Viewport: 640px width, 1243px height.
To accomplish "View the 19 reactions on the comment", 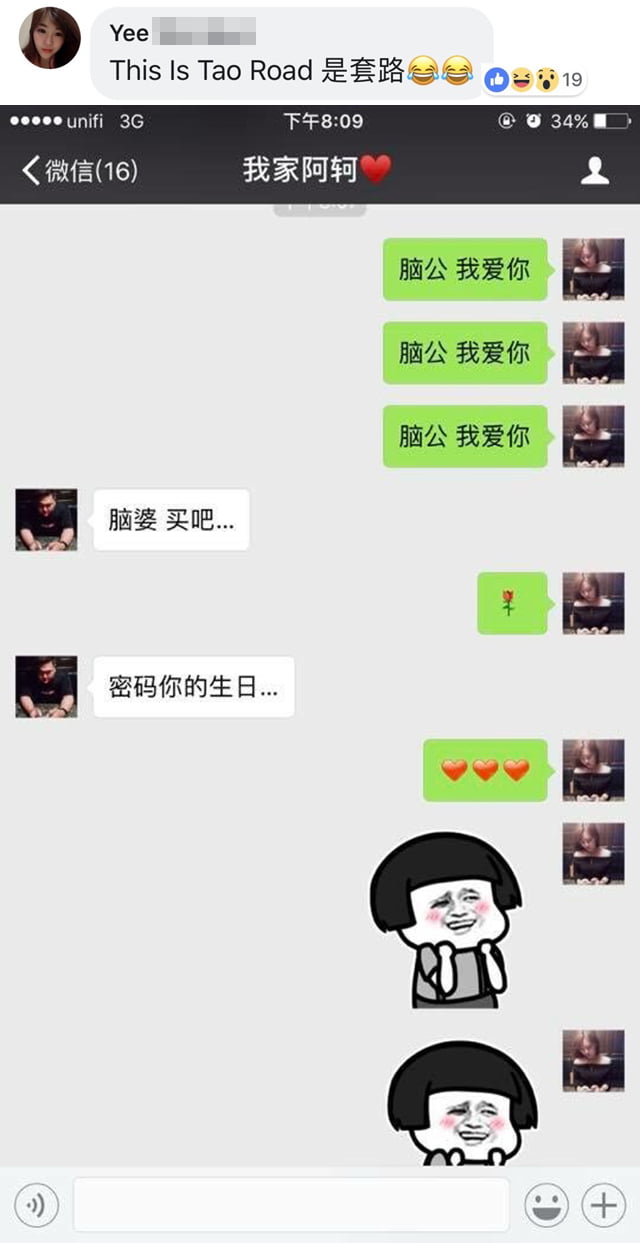I will (534, 79).
